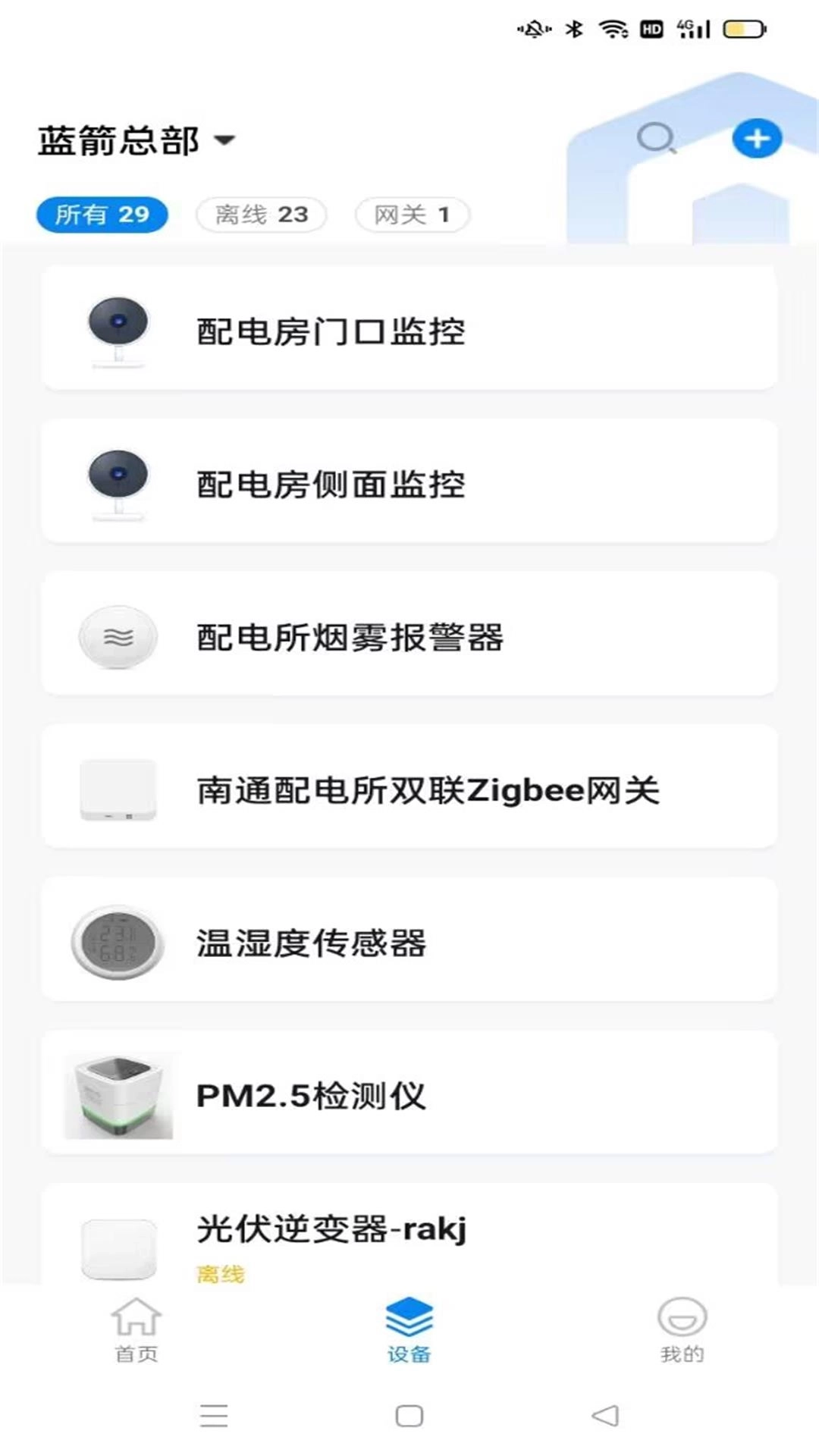
Task: Switch to the 我的 tab
Action: 682,1329
